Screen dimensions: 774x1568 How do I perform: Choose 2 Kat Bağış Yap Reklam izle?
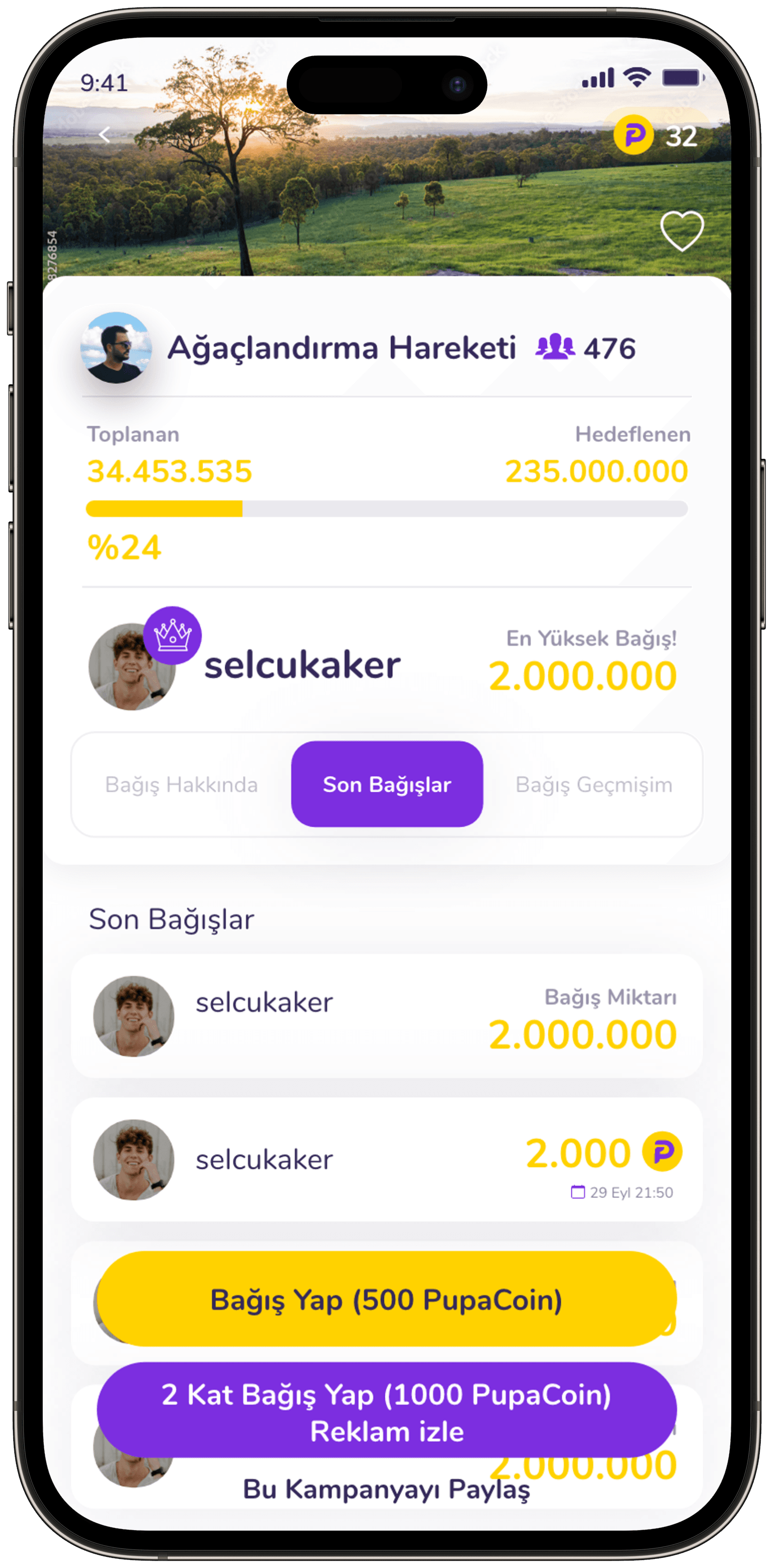tap(387, 1412)
